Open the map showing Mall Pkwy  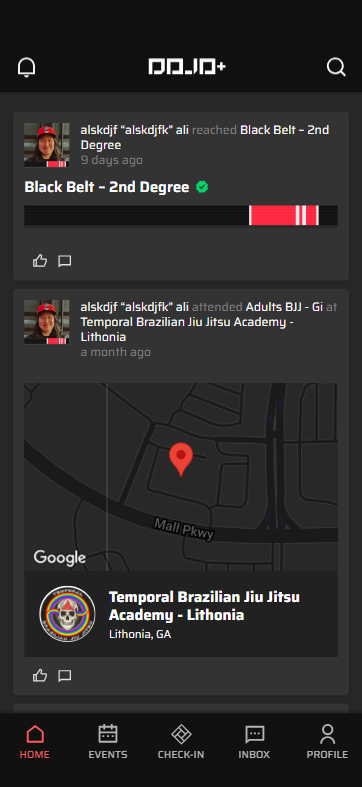coord(181,477)
